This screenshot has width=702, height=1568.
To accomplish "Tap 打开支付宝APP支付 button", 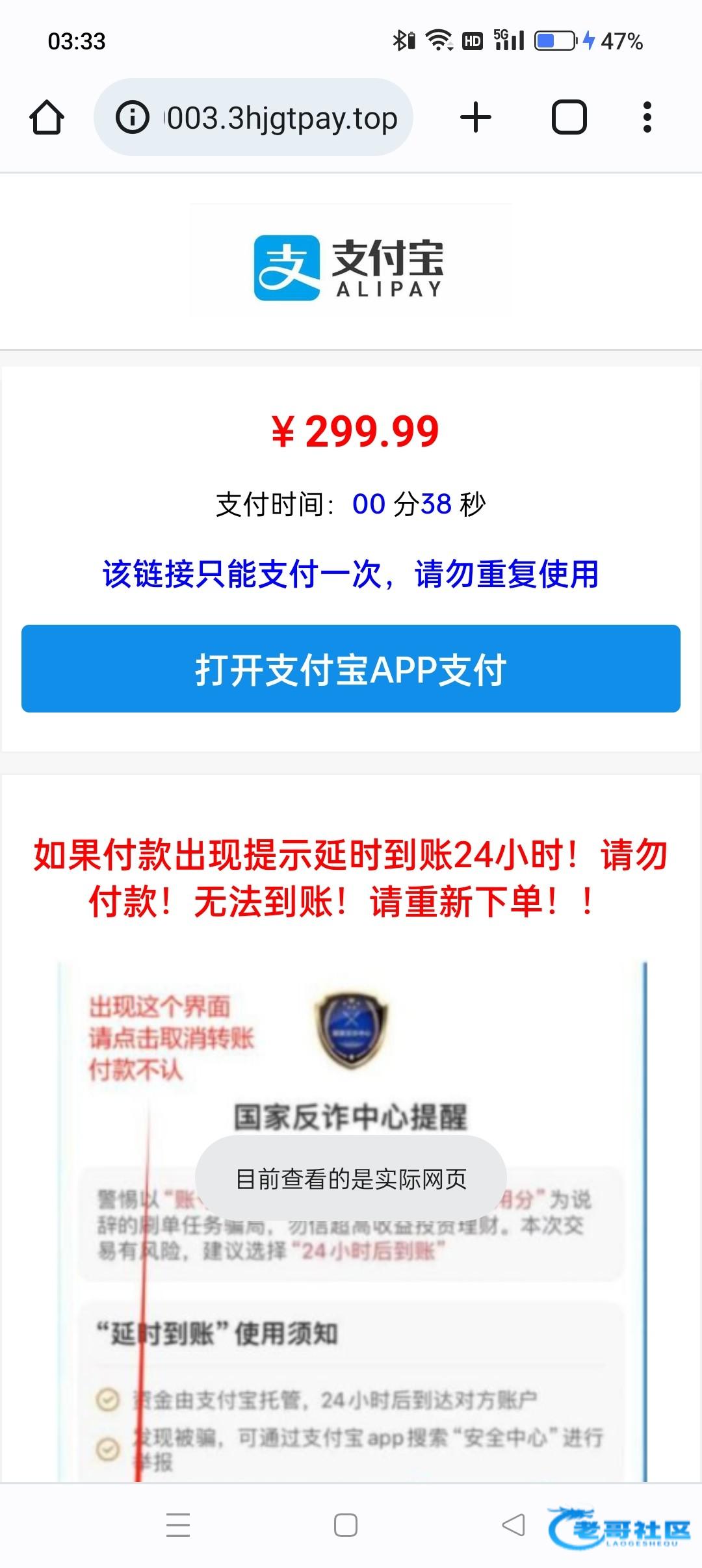I will pyautogui.click(x=351, y=668).
